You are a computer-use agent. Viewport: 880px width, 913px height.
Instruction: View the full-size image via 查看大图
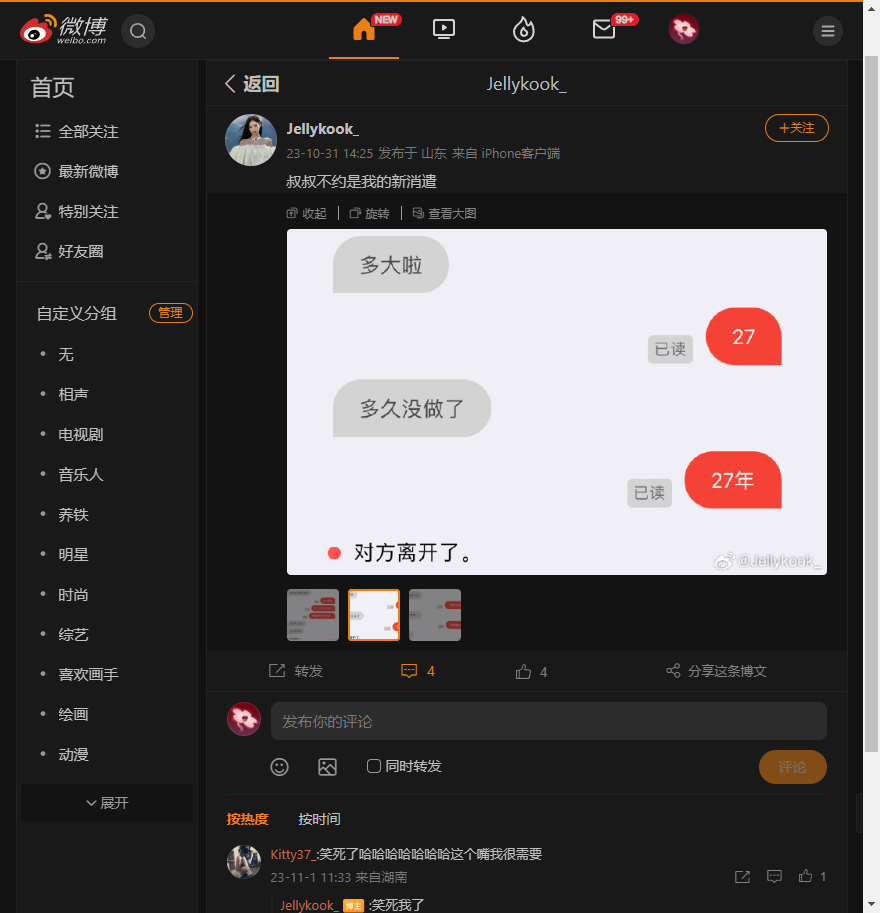tap(444, 213)
